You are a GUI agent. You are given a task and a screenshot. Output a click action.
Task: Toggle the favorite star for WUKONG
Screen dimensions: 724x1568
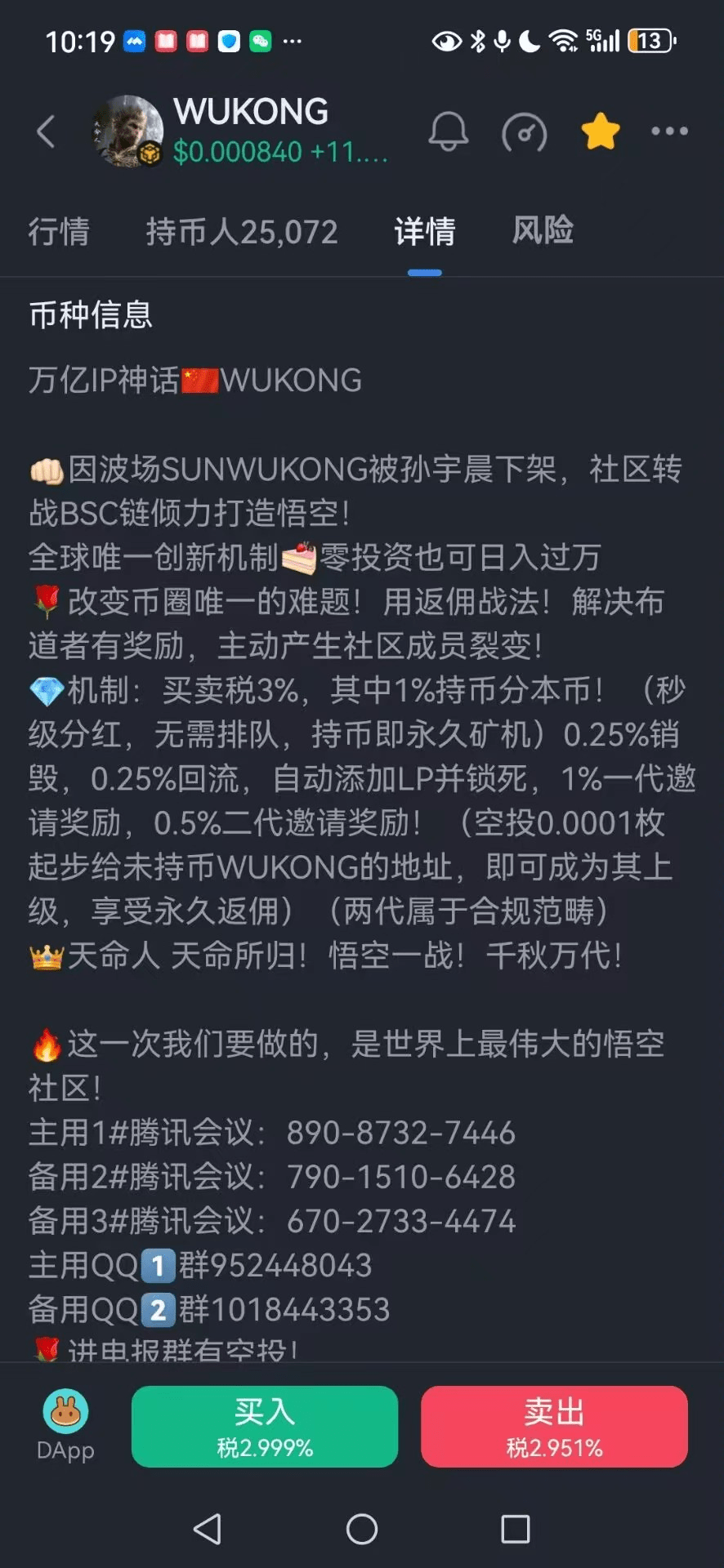click(601, 131)
